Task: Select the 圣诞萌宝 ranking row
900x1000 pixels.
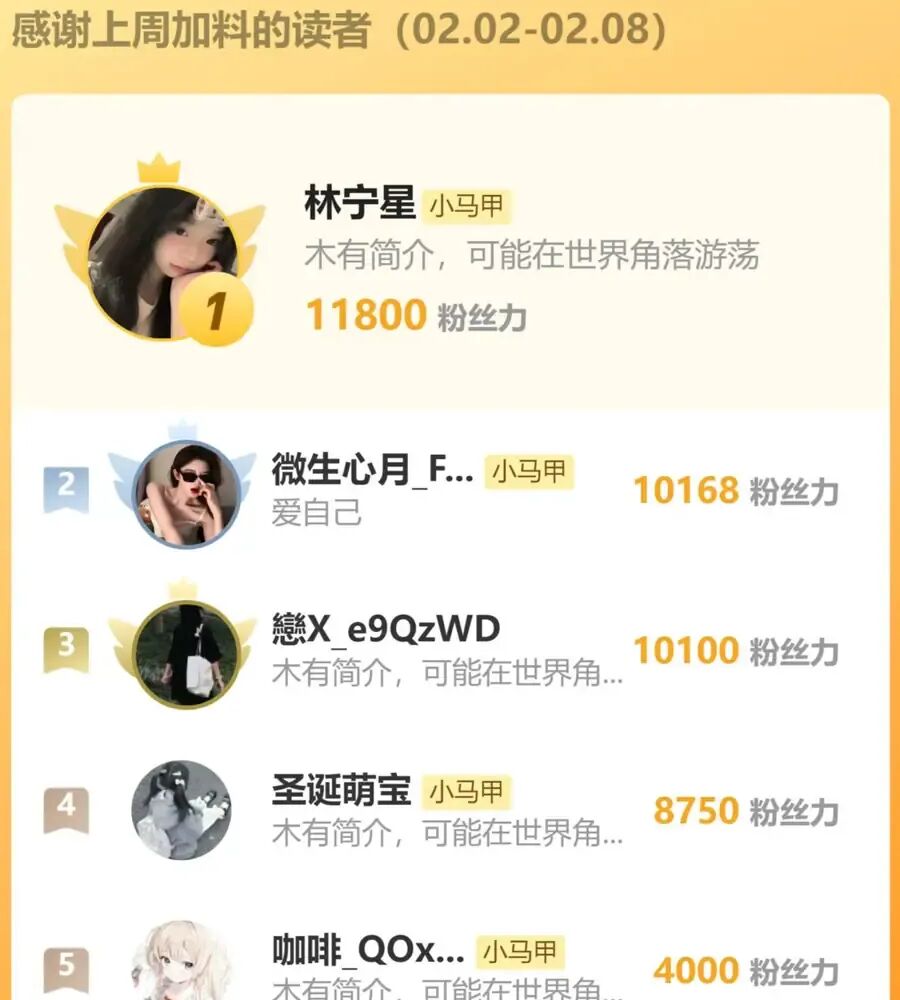Action: 341,791
